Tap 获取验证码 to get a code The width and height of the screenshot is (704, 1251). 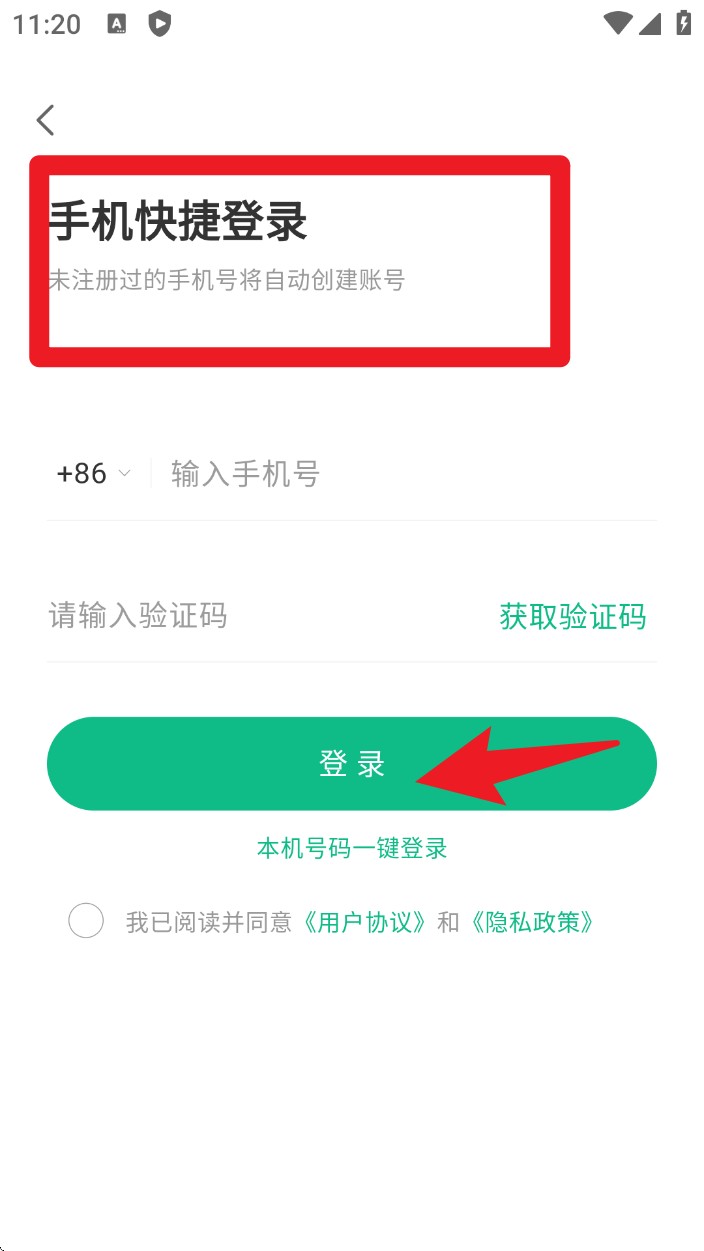pyautogui.click(x=573, y=616)
